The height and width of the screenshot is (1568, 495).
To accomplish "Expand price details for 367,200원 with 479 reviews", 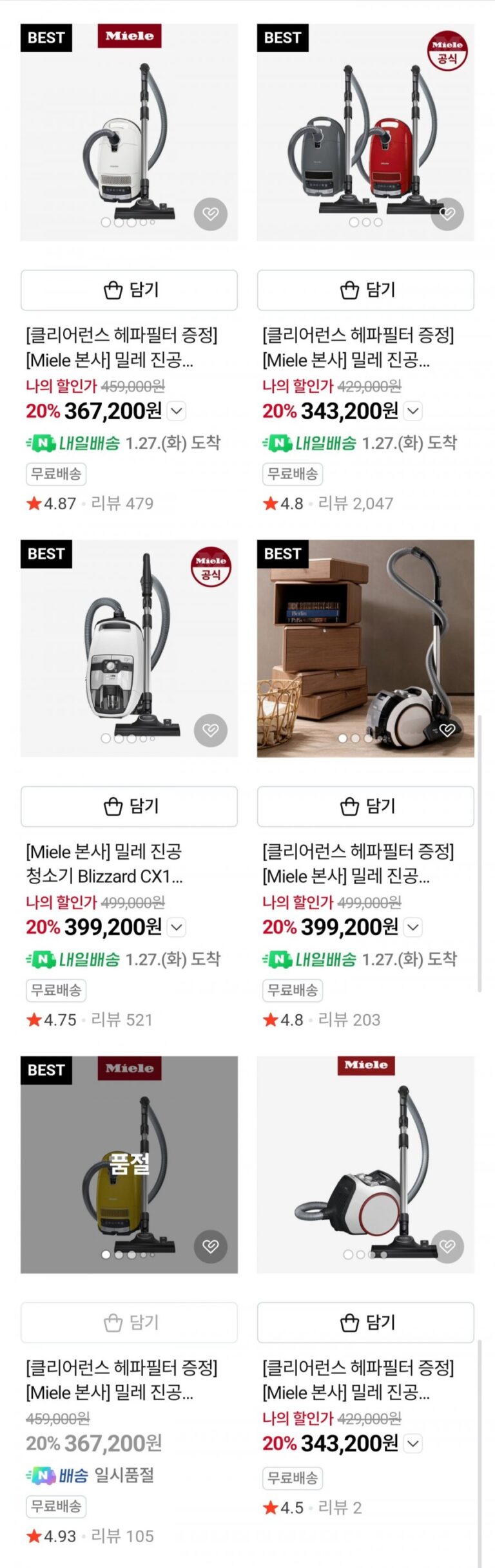I will tap(177, 411).
